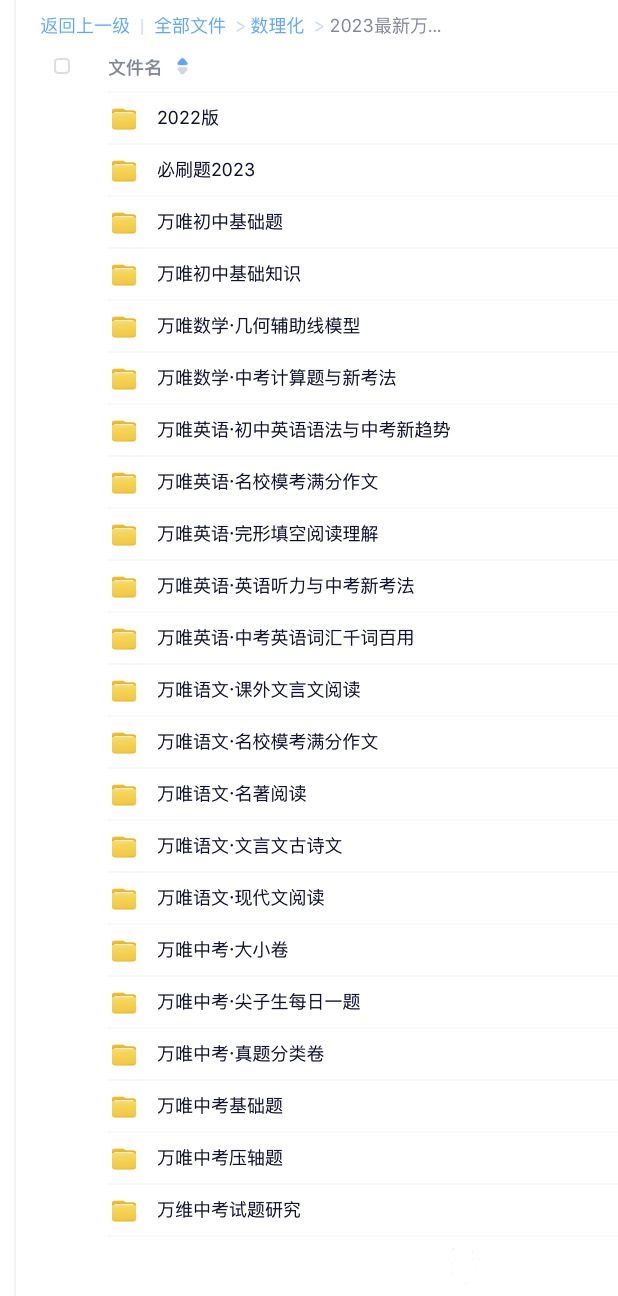
Task: Open 万唯语文·课外文言文阅读 folder
Action: click(x=258, y=690)
